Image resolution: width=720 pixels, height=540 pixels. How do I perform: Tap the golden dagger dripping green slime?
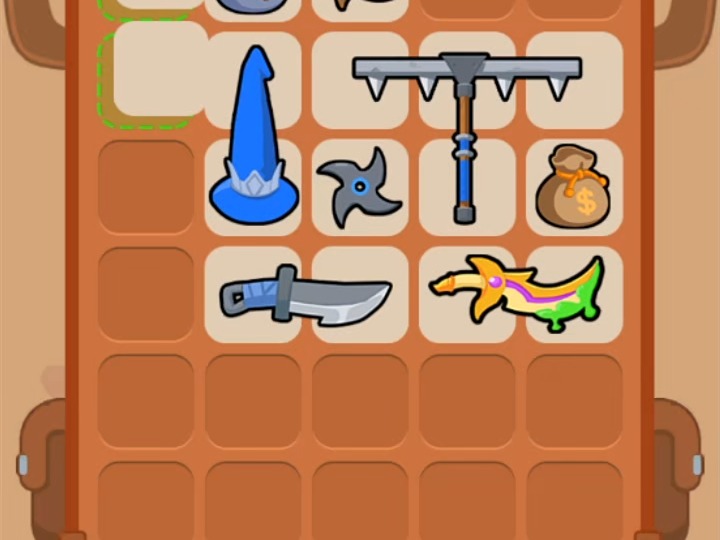tap(520, 293)
